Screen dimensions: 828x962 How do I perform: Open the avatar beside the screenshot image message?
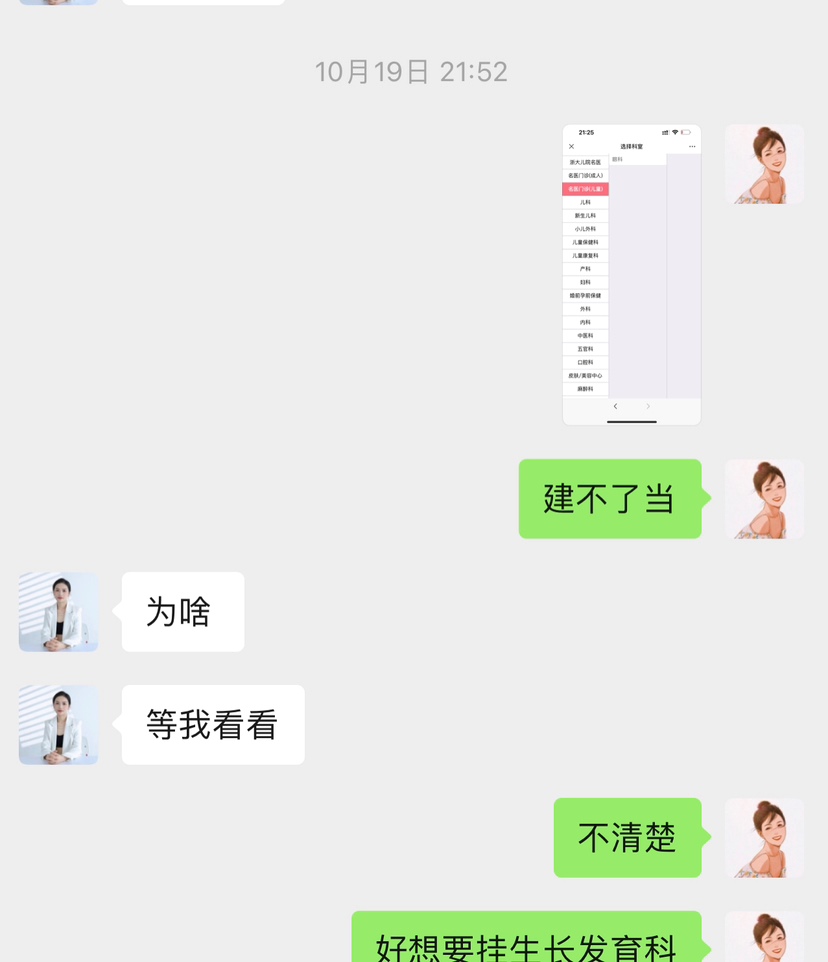point(764,165)
